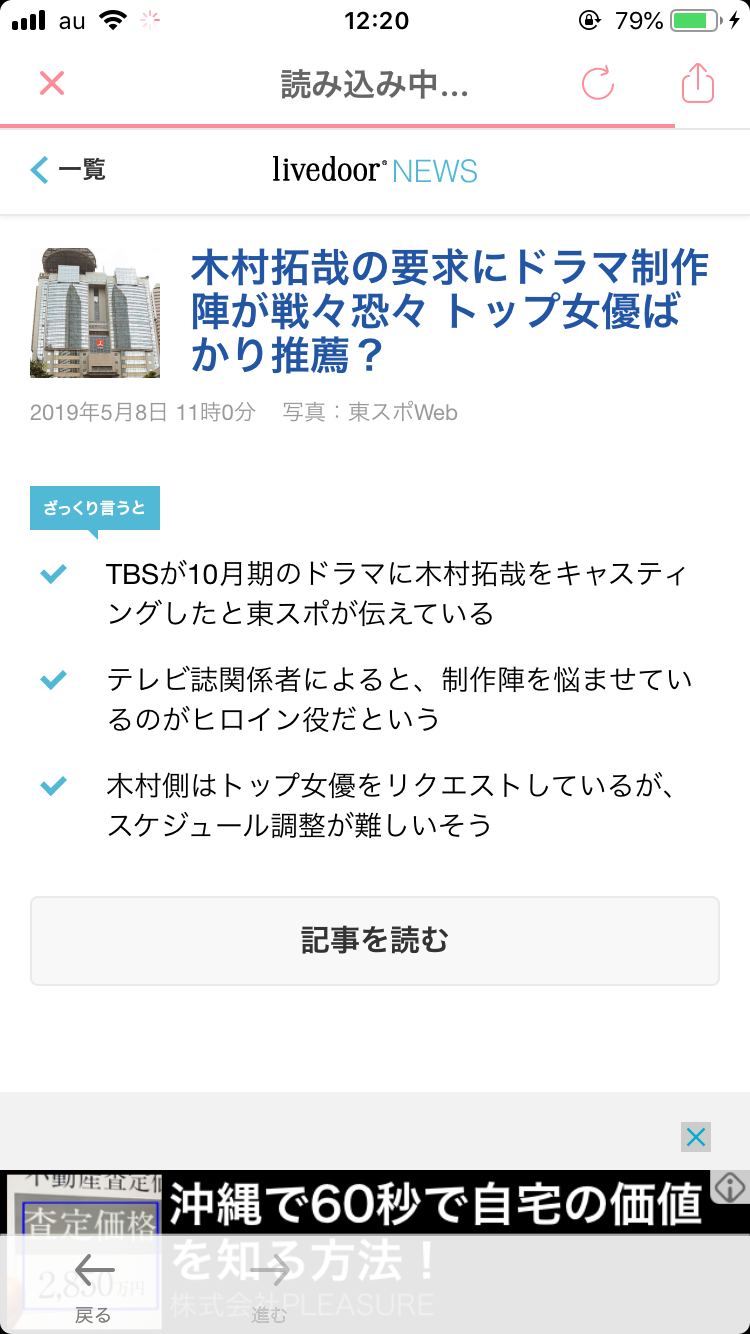
Task: Open the share sheet icon
Action: 697,84
